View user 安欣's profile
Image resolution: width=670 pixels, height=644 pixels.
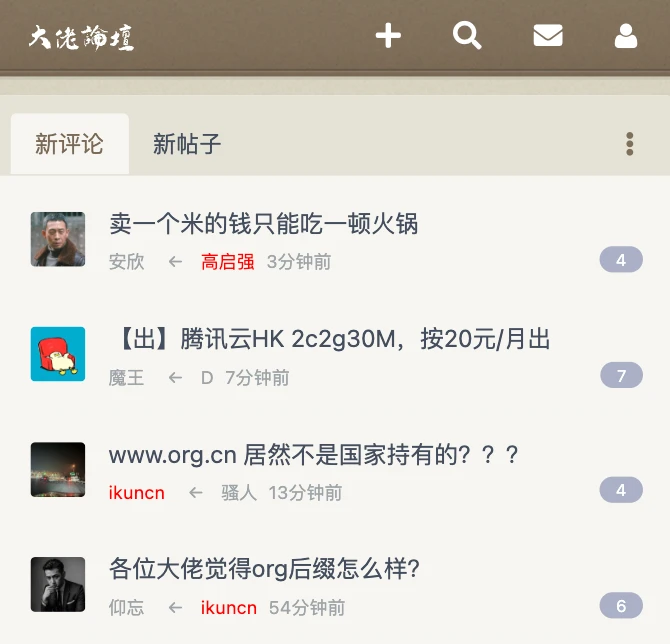point(126,262)
